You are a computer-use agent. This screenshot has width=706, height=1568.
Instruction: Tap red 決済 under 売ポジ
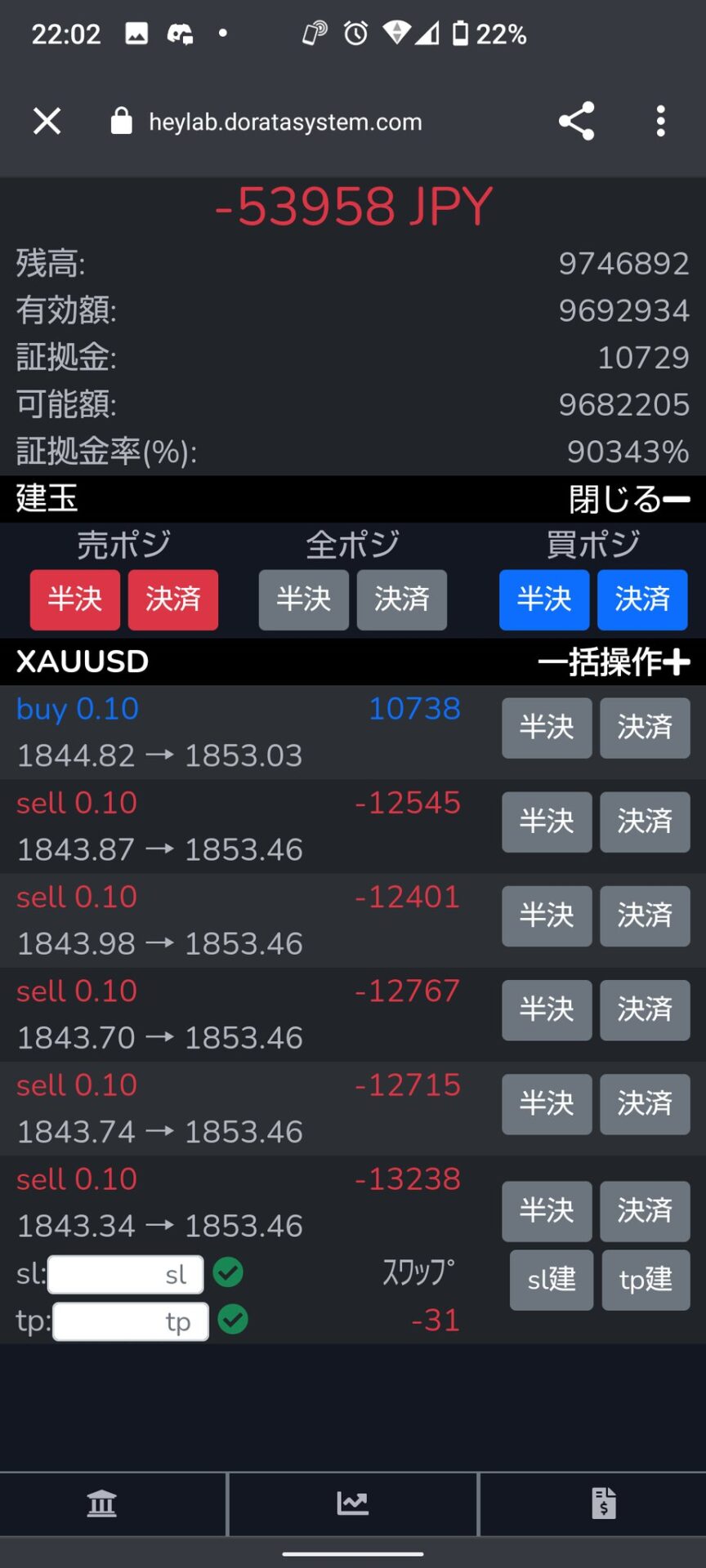173,599
